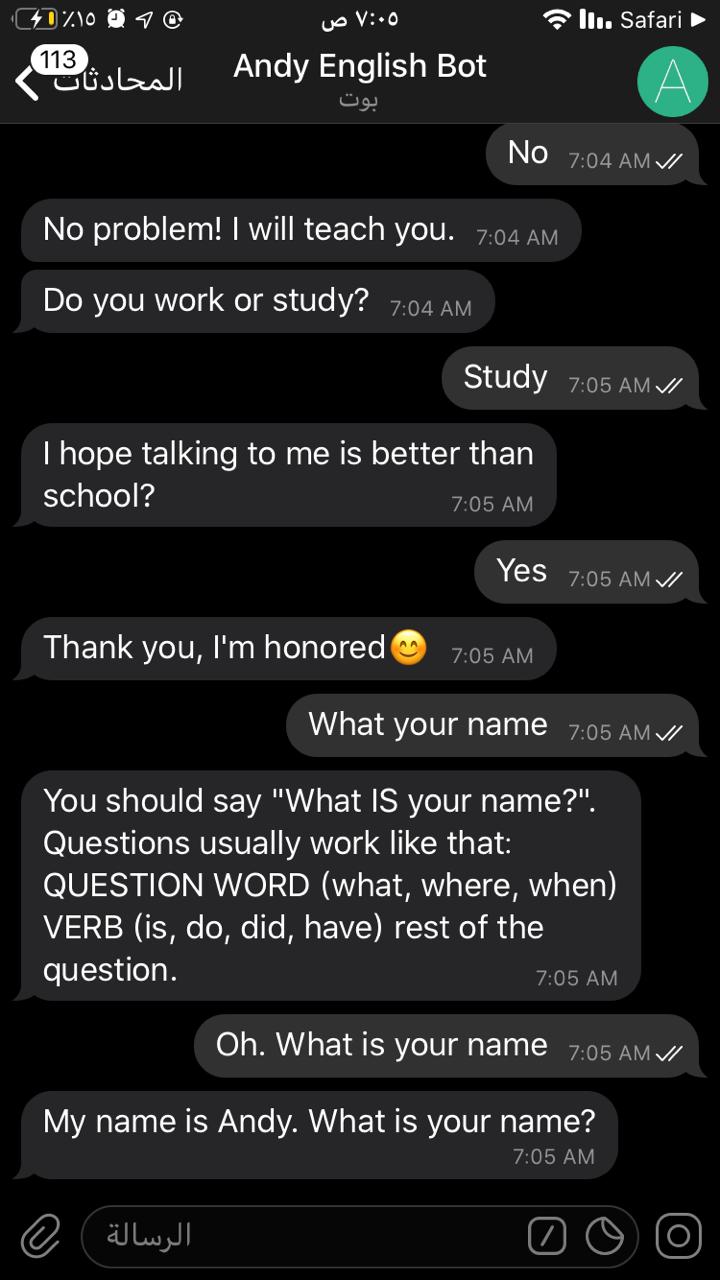The height and width of the screenshot is (1280, 720).
Task: Tap the message input field
Action: pos(300,1236)
